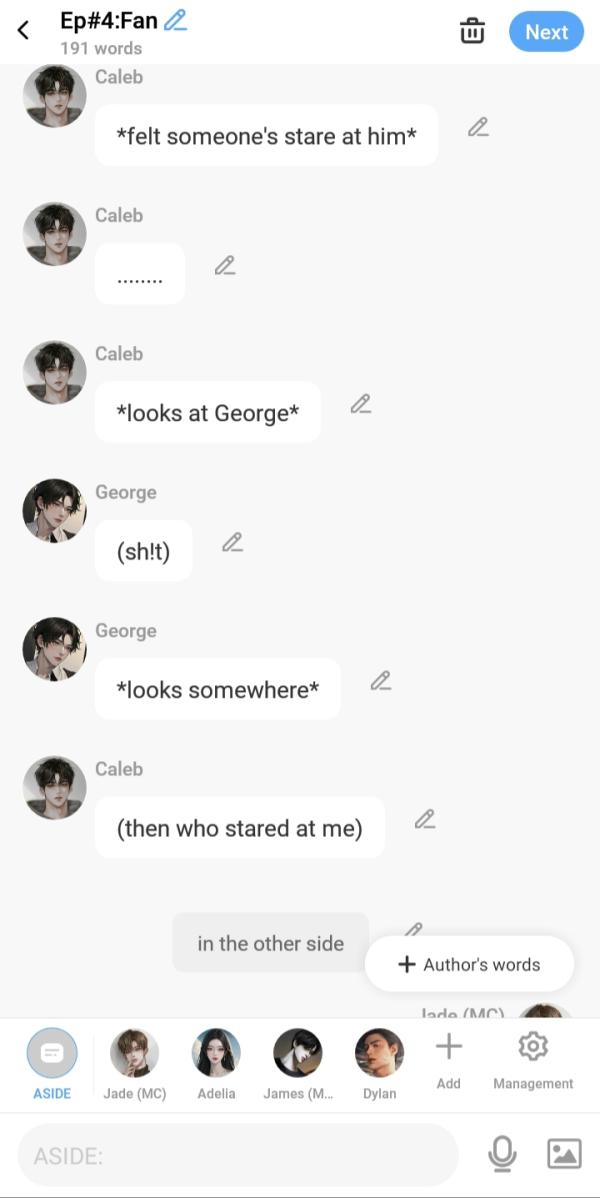
Task: Edit the "then who stared at me" message
Action: click(425, 819)
